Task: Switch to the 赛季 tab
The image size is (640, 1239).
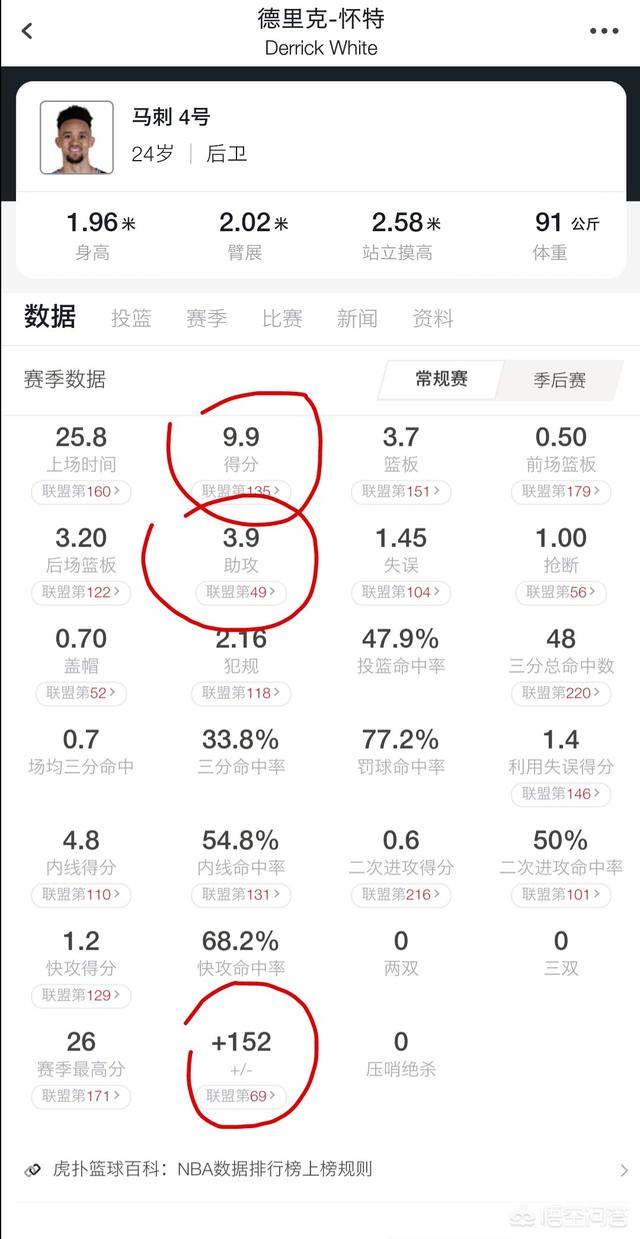Action: (x=206, y=318)
